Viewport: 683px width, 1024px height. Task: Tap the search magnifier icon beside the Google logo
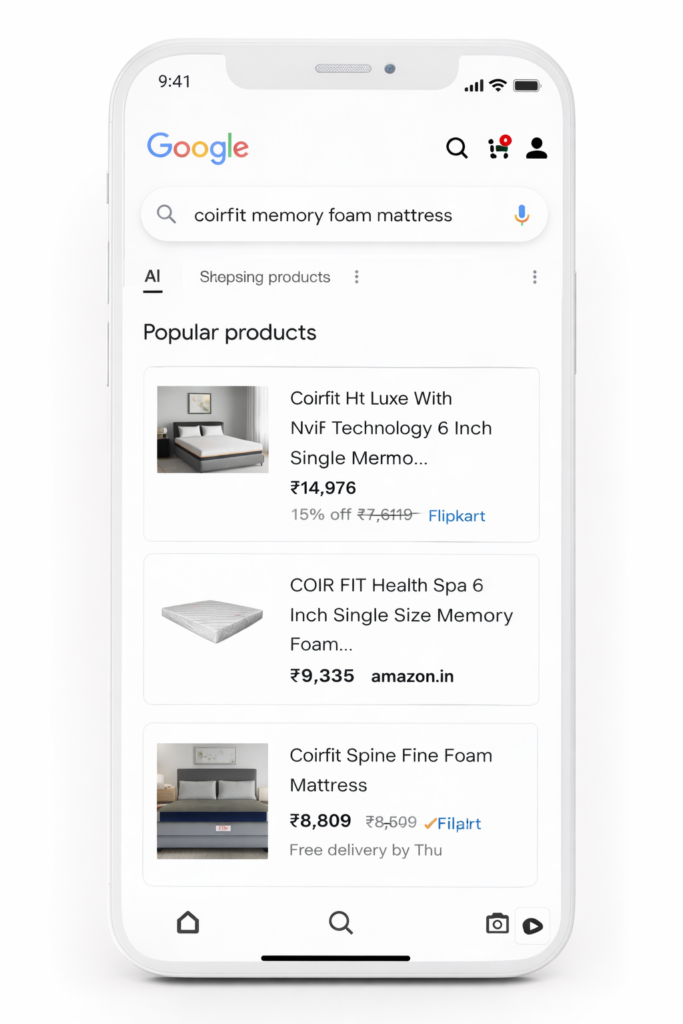coord(456,149)
